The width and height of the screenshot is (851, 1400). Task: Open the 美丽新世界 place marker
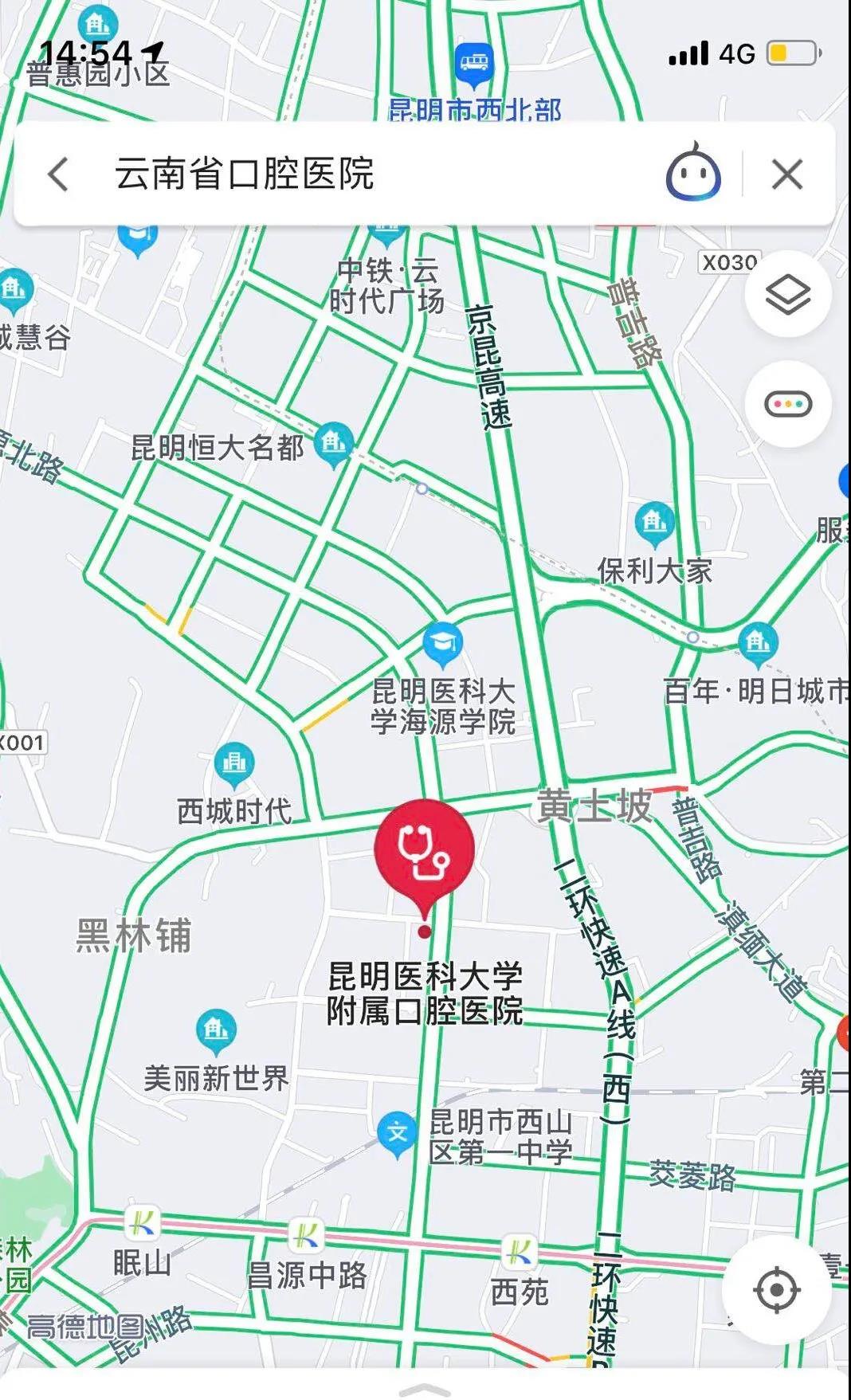coord(216,1030)
